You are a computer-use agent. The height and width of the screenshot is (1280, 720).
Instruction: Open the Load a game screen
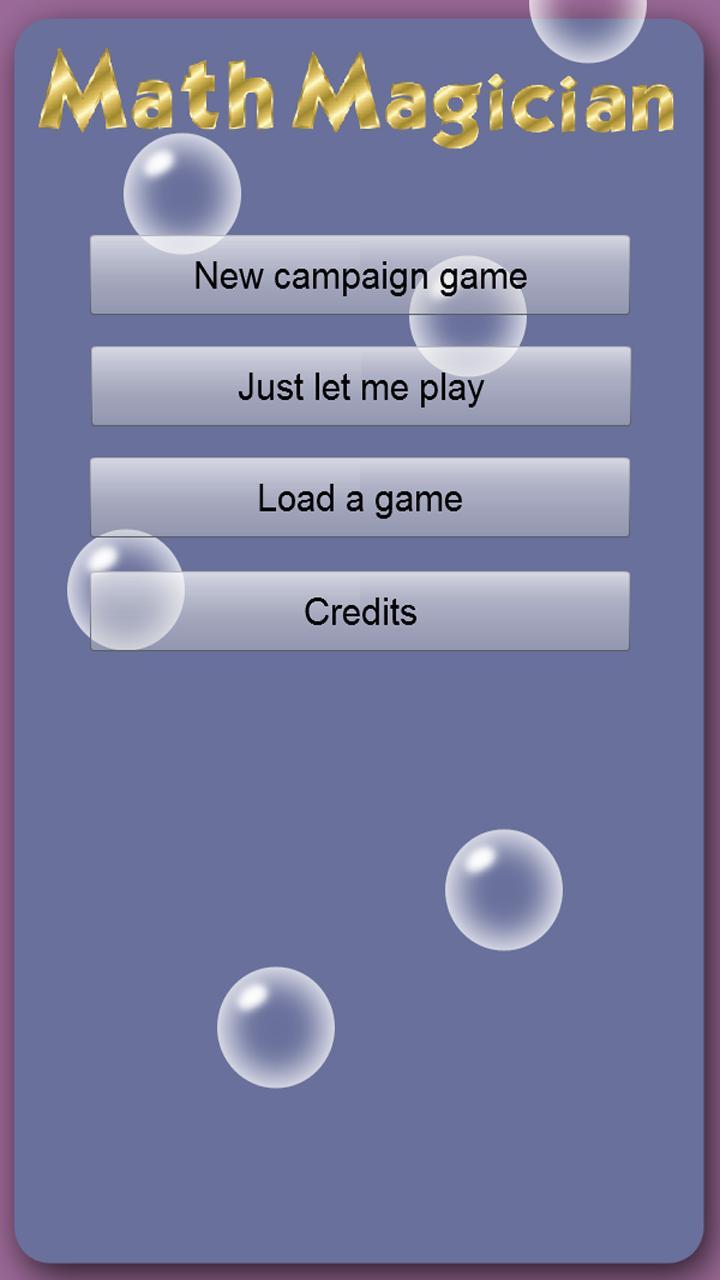pos(360,498)
